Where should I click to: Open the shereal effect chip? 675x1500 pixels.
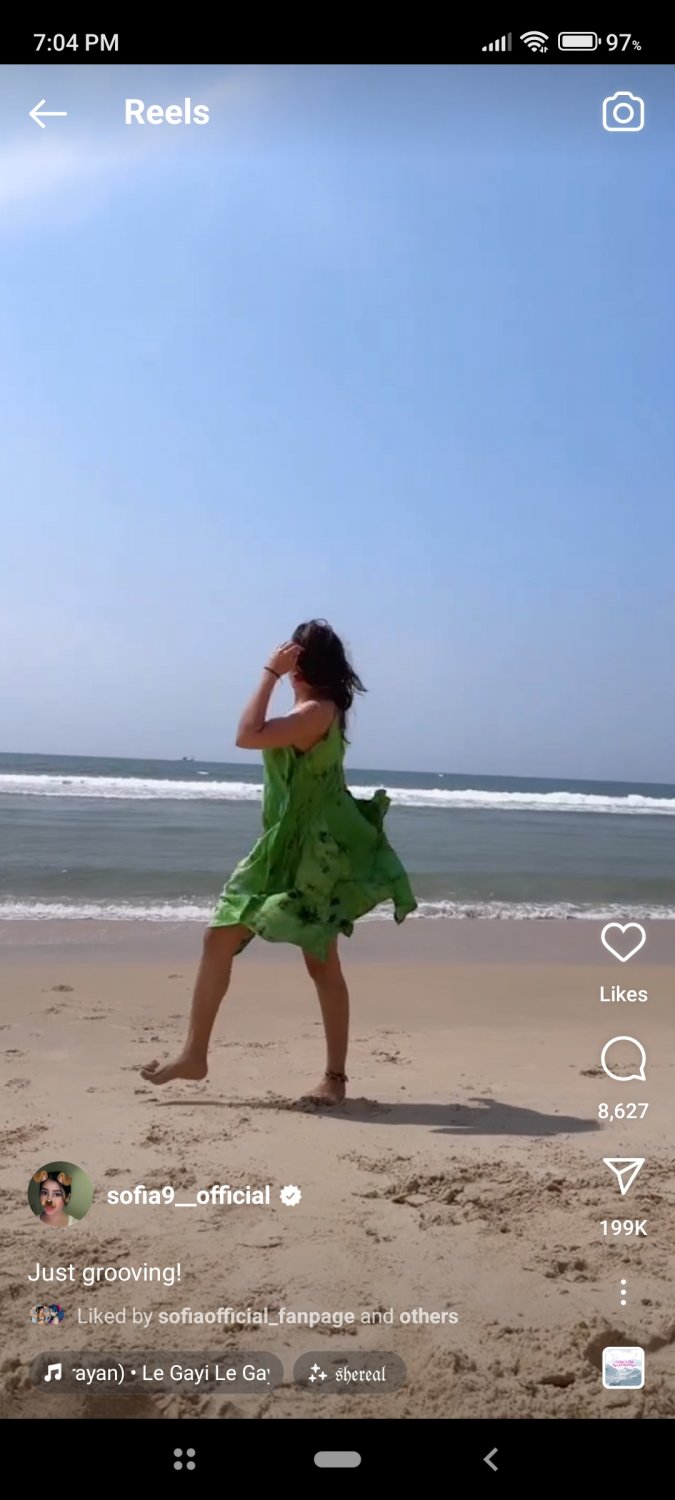(x=349, y=1373)
